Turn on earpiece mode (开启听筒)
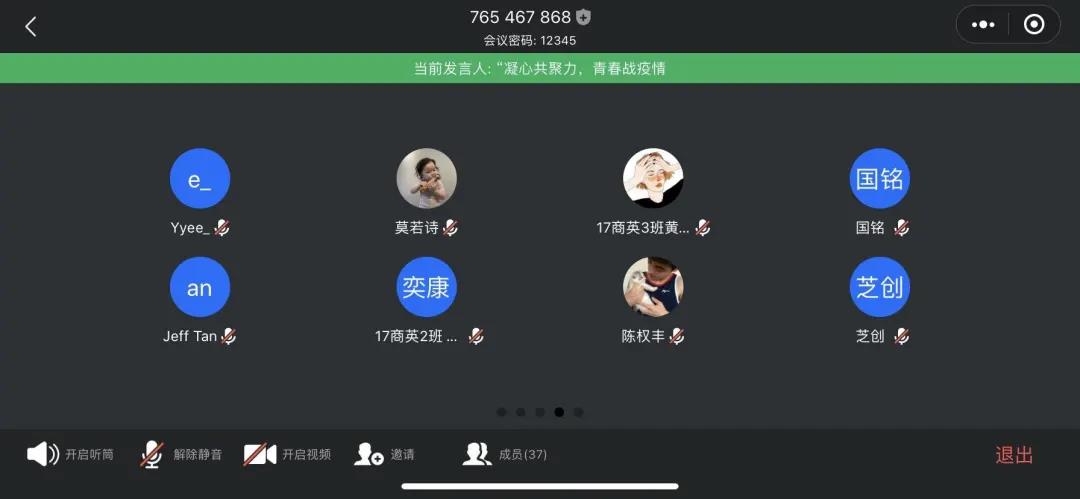 70,455
